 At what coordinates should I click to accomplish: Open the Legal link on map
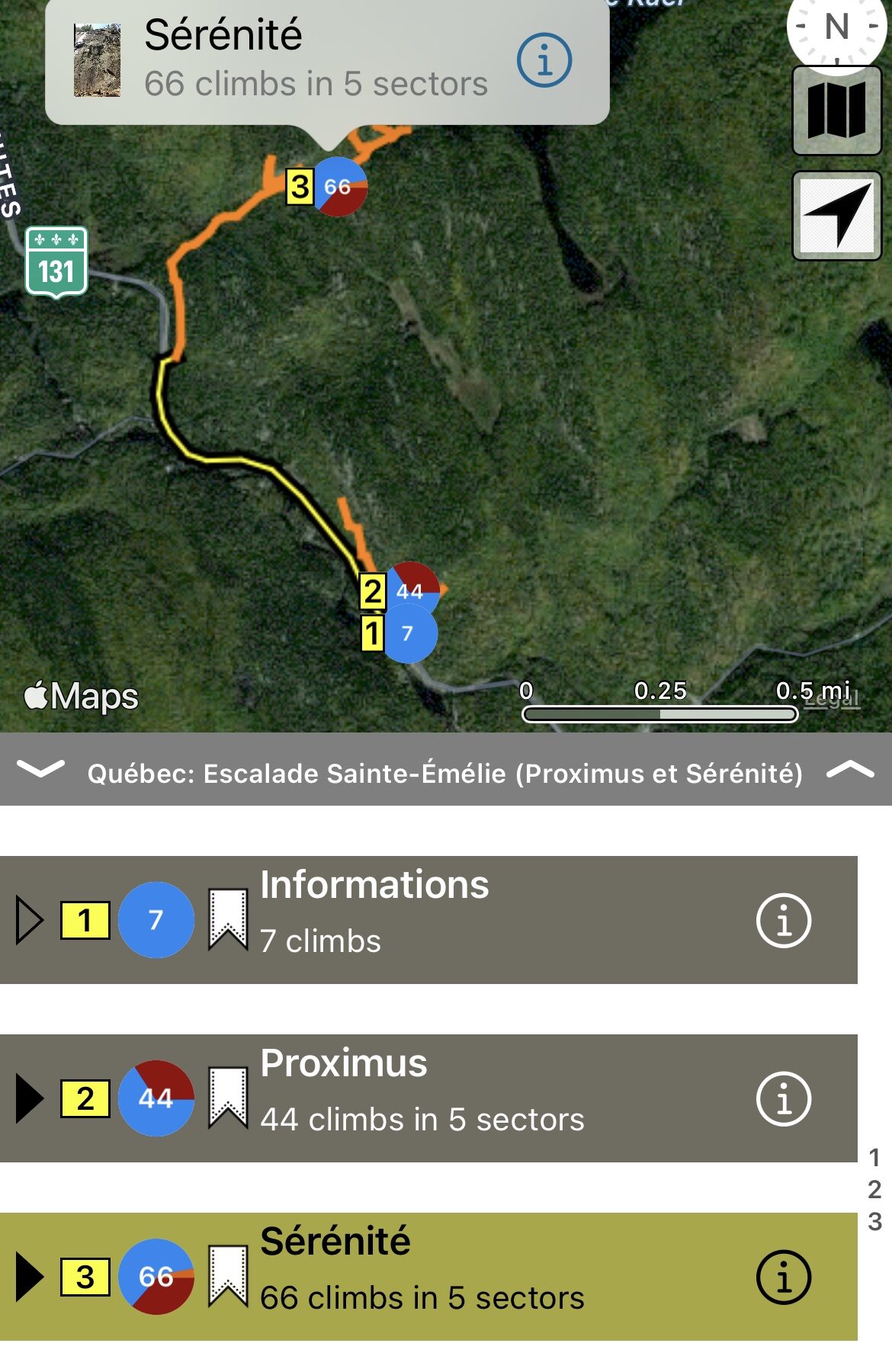point(833,698)
